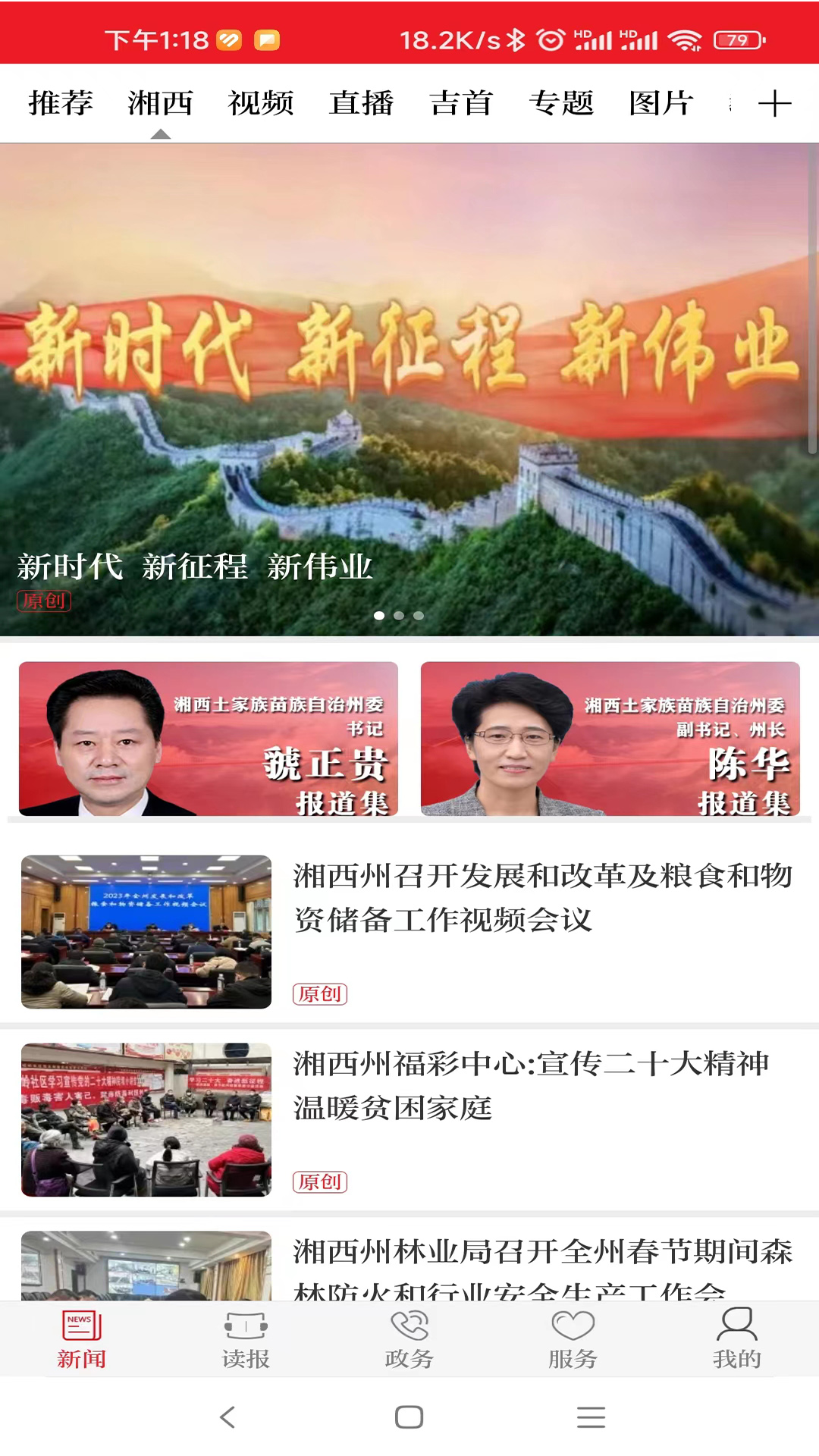Open 陈华 report collection card
The image size is (819, 1456).
click(611, 739)
